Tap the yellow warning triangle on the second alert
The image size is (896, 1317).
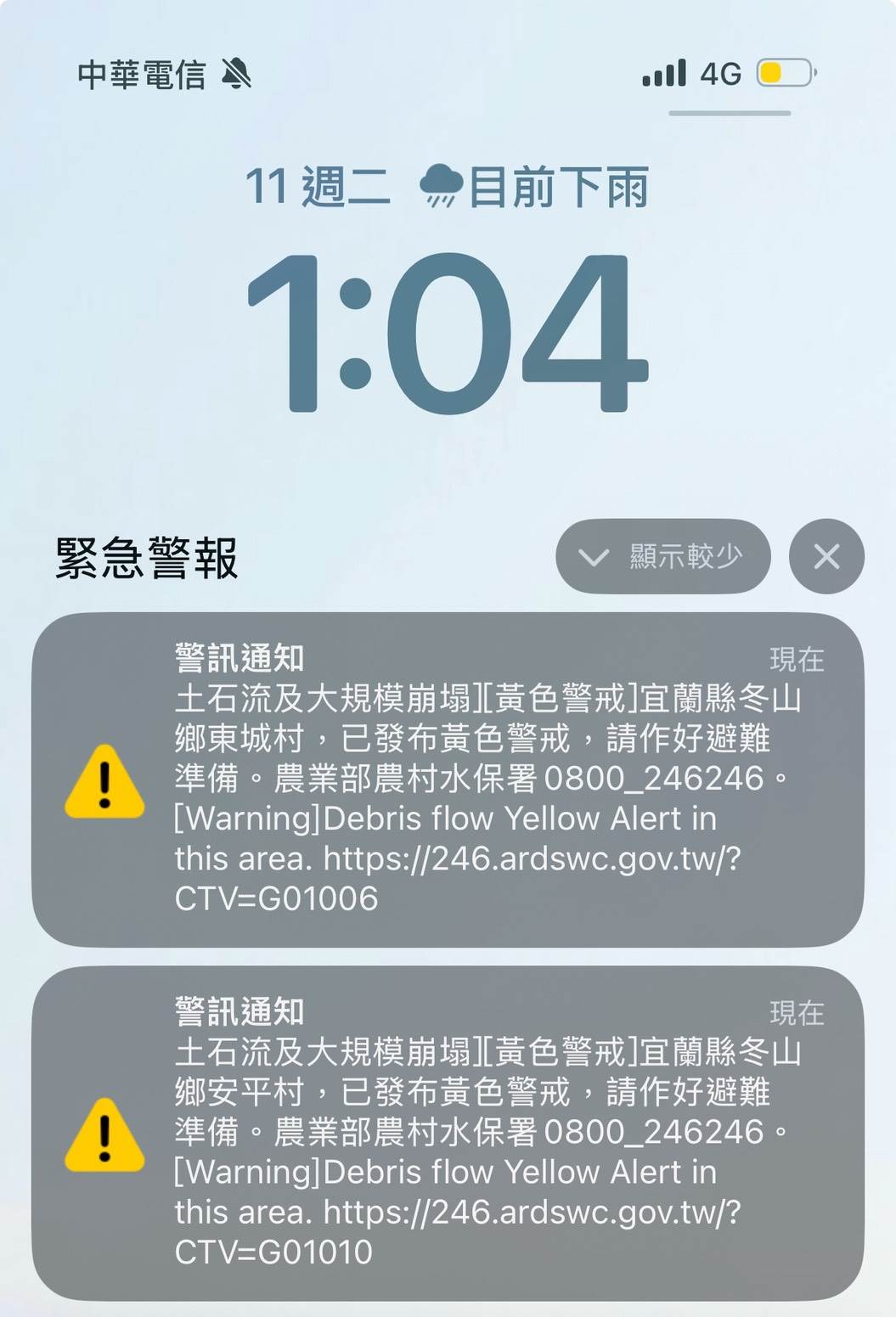(104, 1134)
